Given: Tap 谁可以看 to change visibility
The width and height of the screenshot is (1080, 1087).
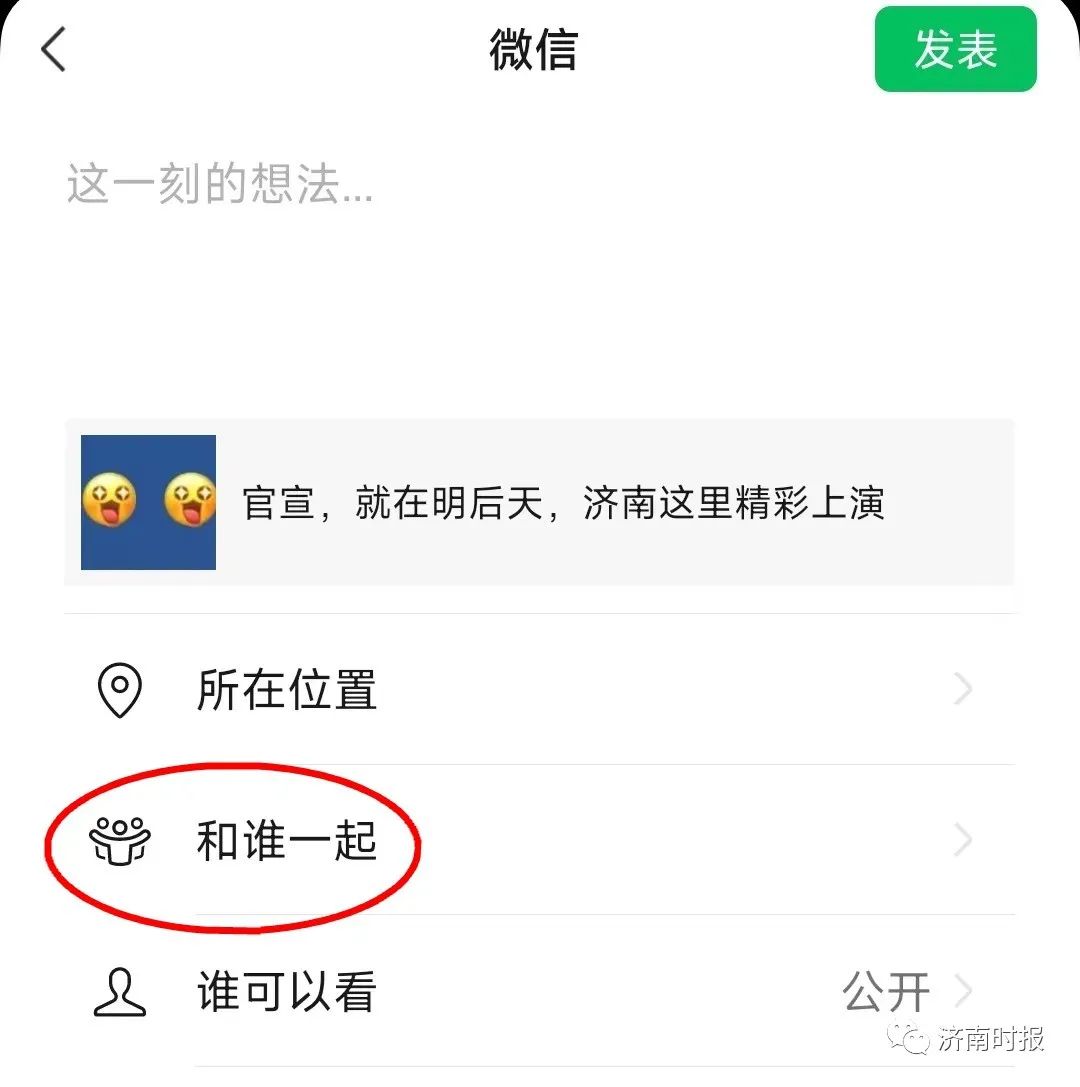Looking at the screenshot, I should click(285, 993).
